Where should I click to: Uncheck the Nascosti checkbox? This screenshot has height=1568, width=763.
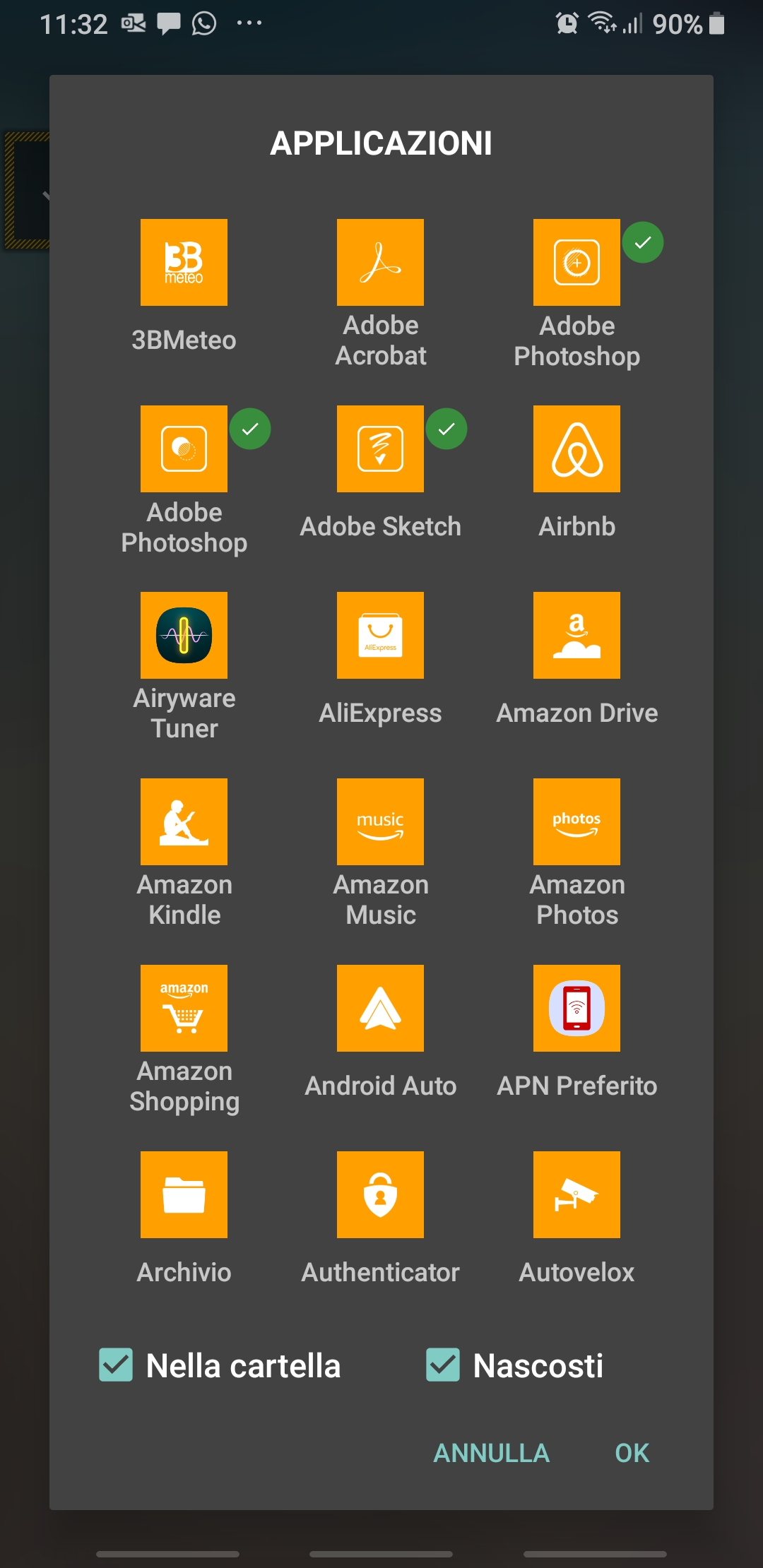click(x=443, y=1365)
